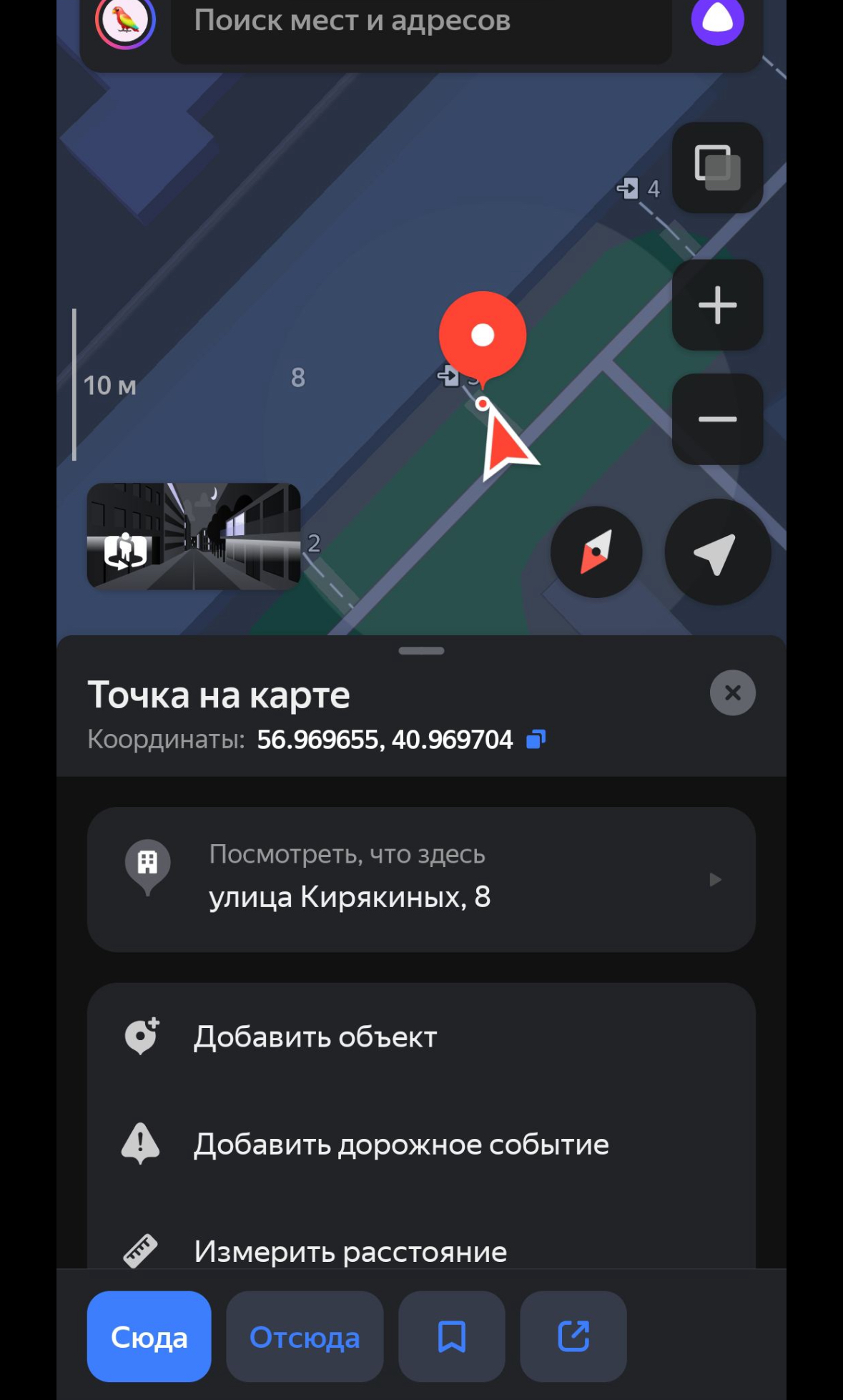This screenshot has height=1400, width=843.
Task: Open the map layers button
Action: (717, 167)
